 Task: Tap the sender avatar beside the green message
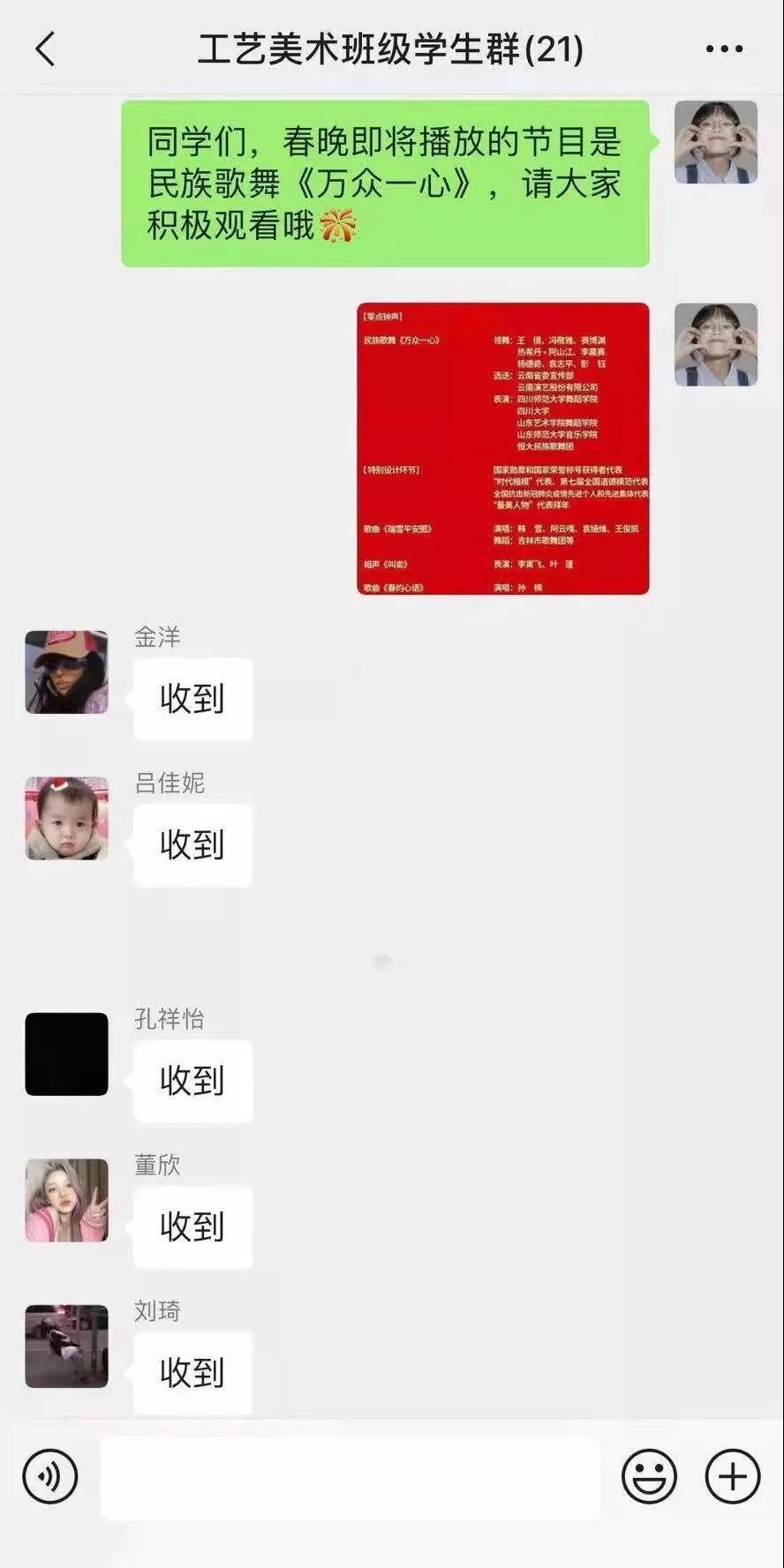pos(715,142)
